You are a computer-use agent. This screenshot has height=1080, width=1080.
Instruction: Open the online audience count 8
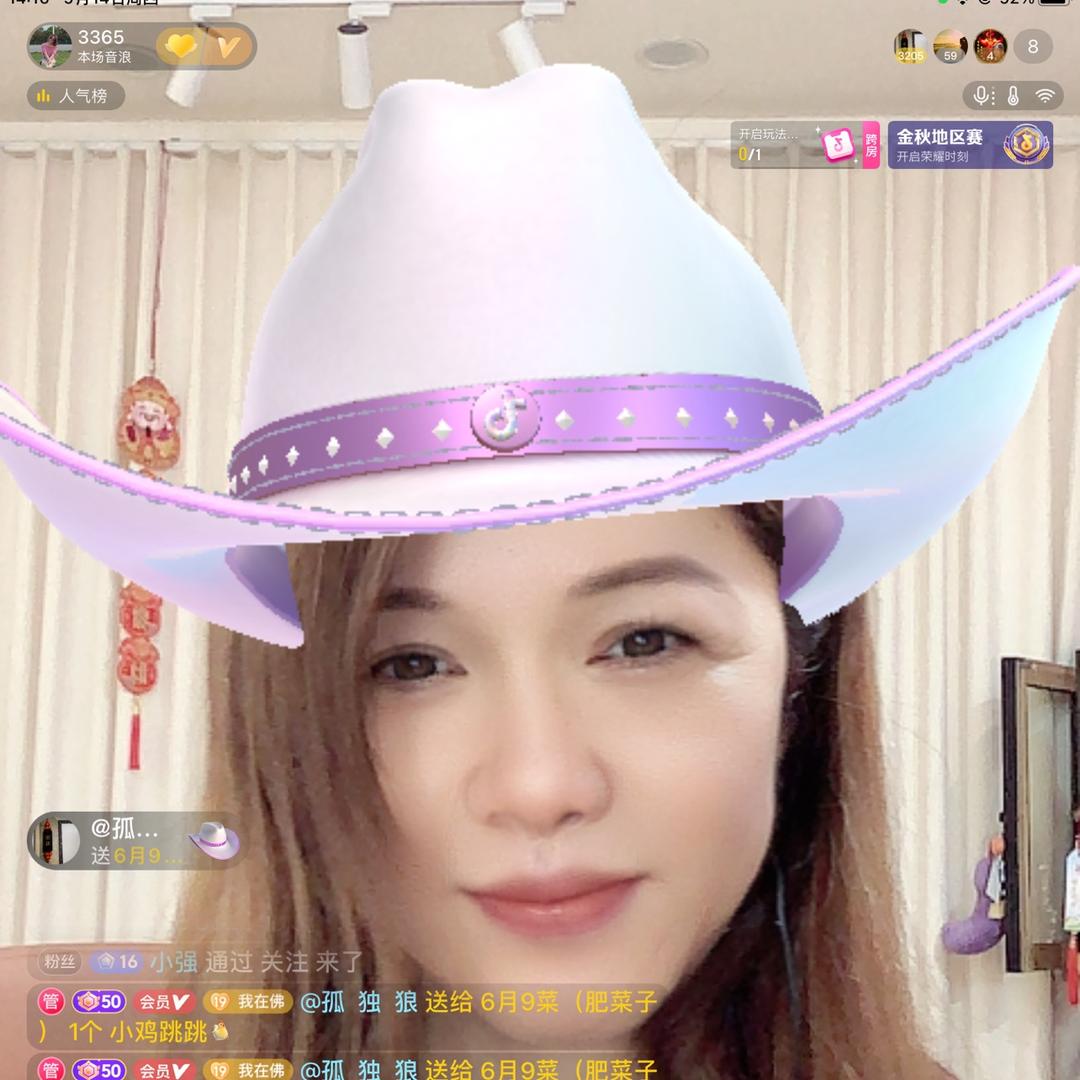pyautogui.click(x=1032, y=46)
